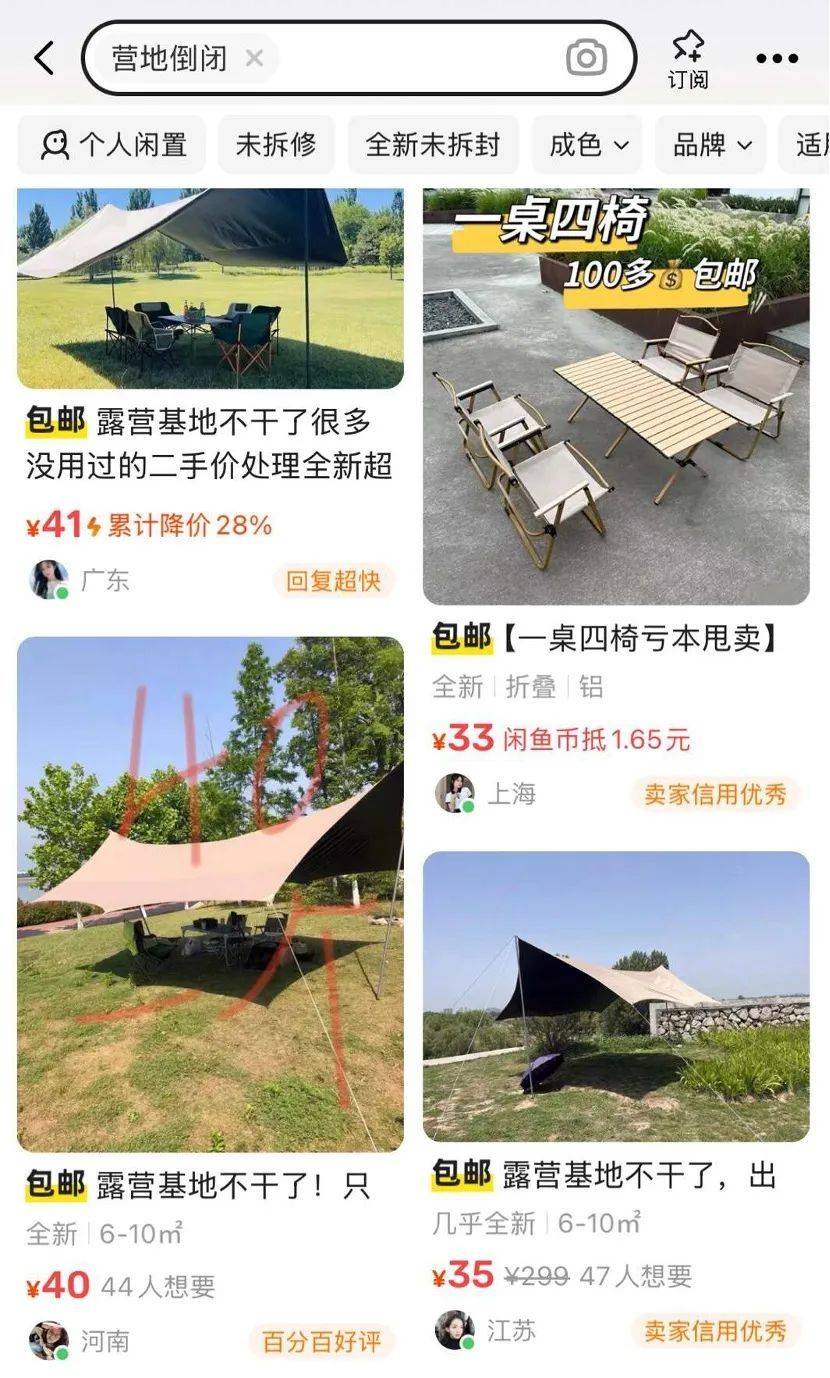Subscribe to this search via 订阅

point(688,58)
